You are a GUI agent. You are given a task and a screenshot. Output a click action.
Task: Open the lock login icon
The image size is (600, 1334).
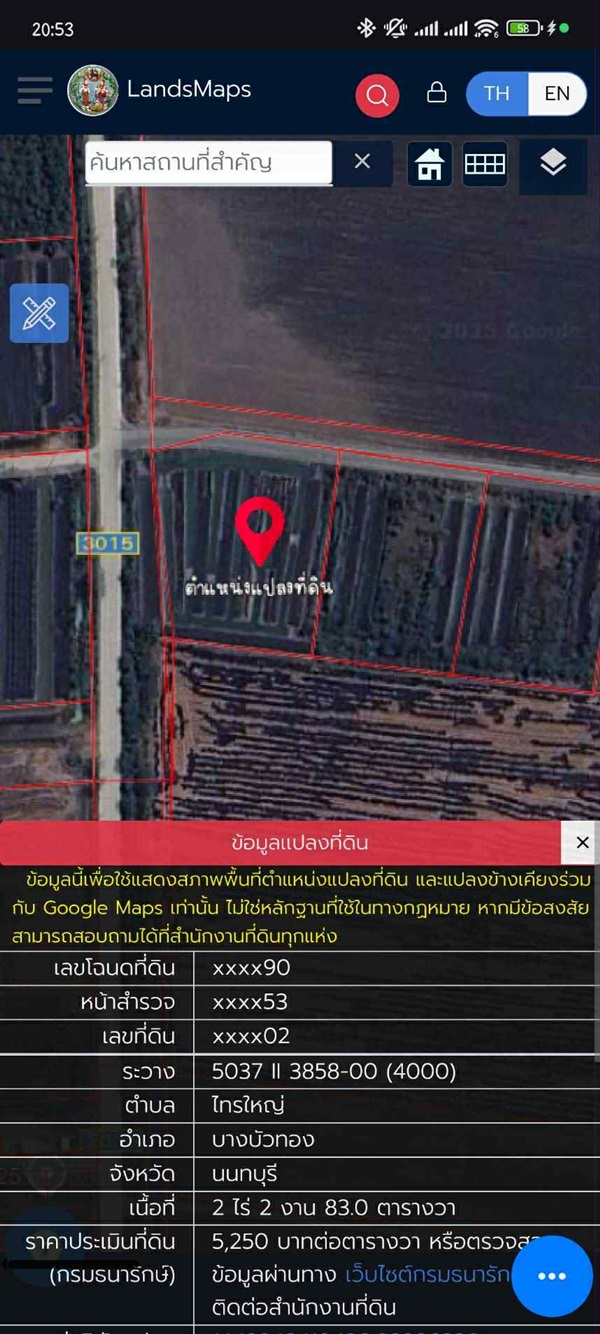click(x=436, y=93)
